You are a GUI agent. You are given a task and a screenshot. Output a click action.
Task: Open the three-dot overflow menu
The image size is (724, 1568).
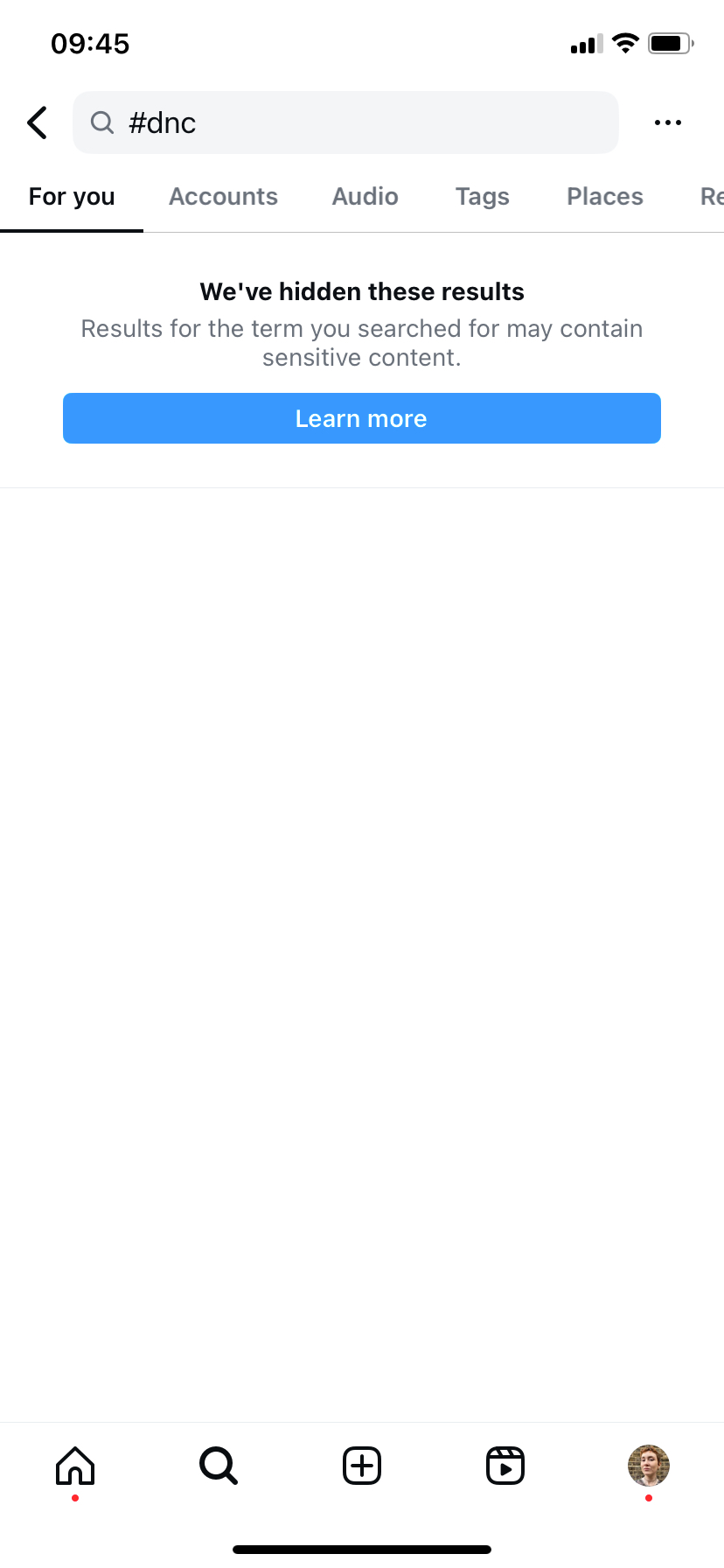667,122
